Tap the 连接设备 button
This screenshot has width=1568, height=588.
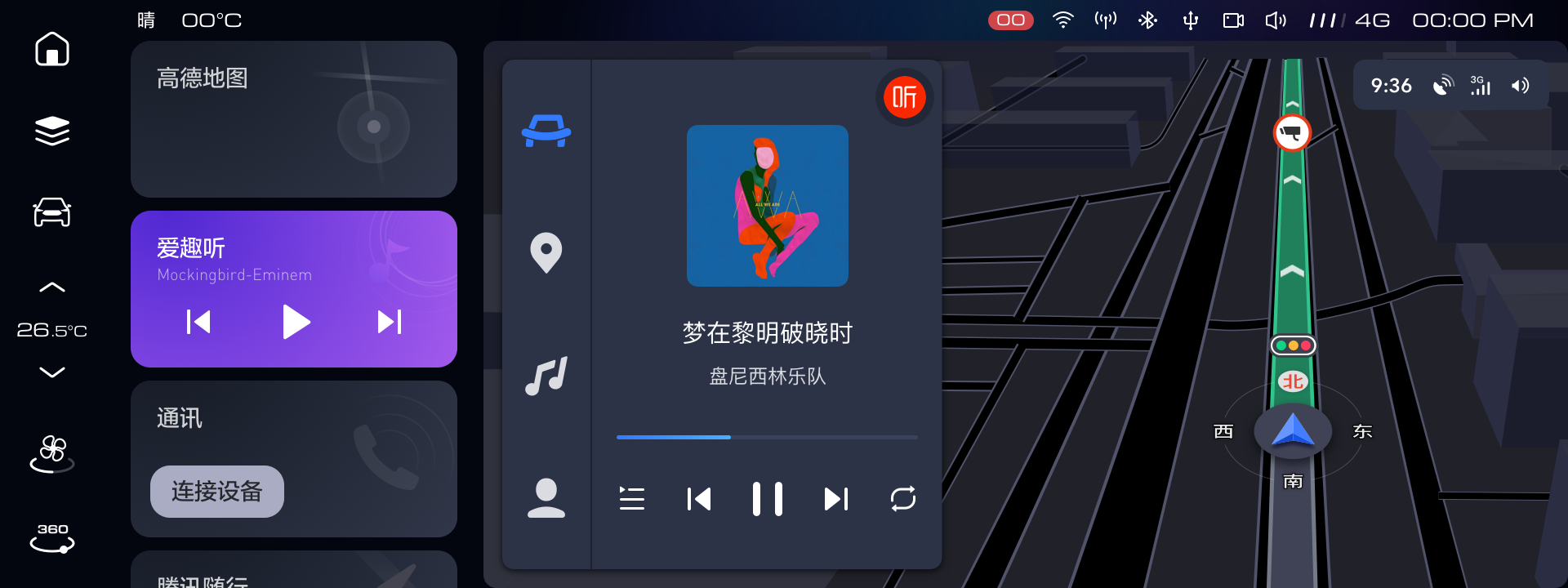pyautogui.click(x=217, y=492)
